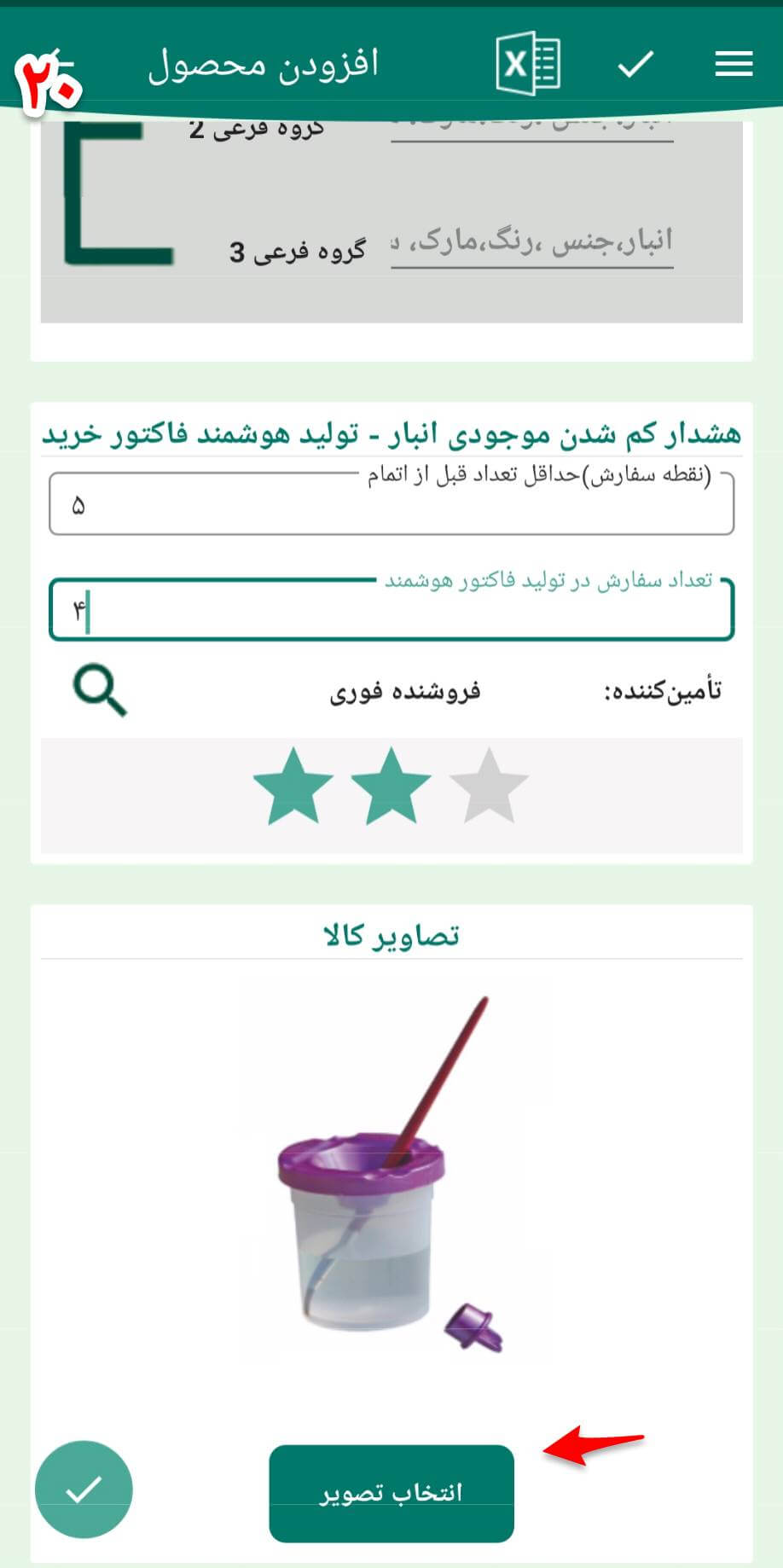Search for a supplier with magnifier

[x=100, y=692]
